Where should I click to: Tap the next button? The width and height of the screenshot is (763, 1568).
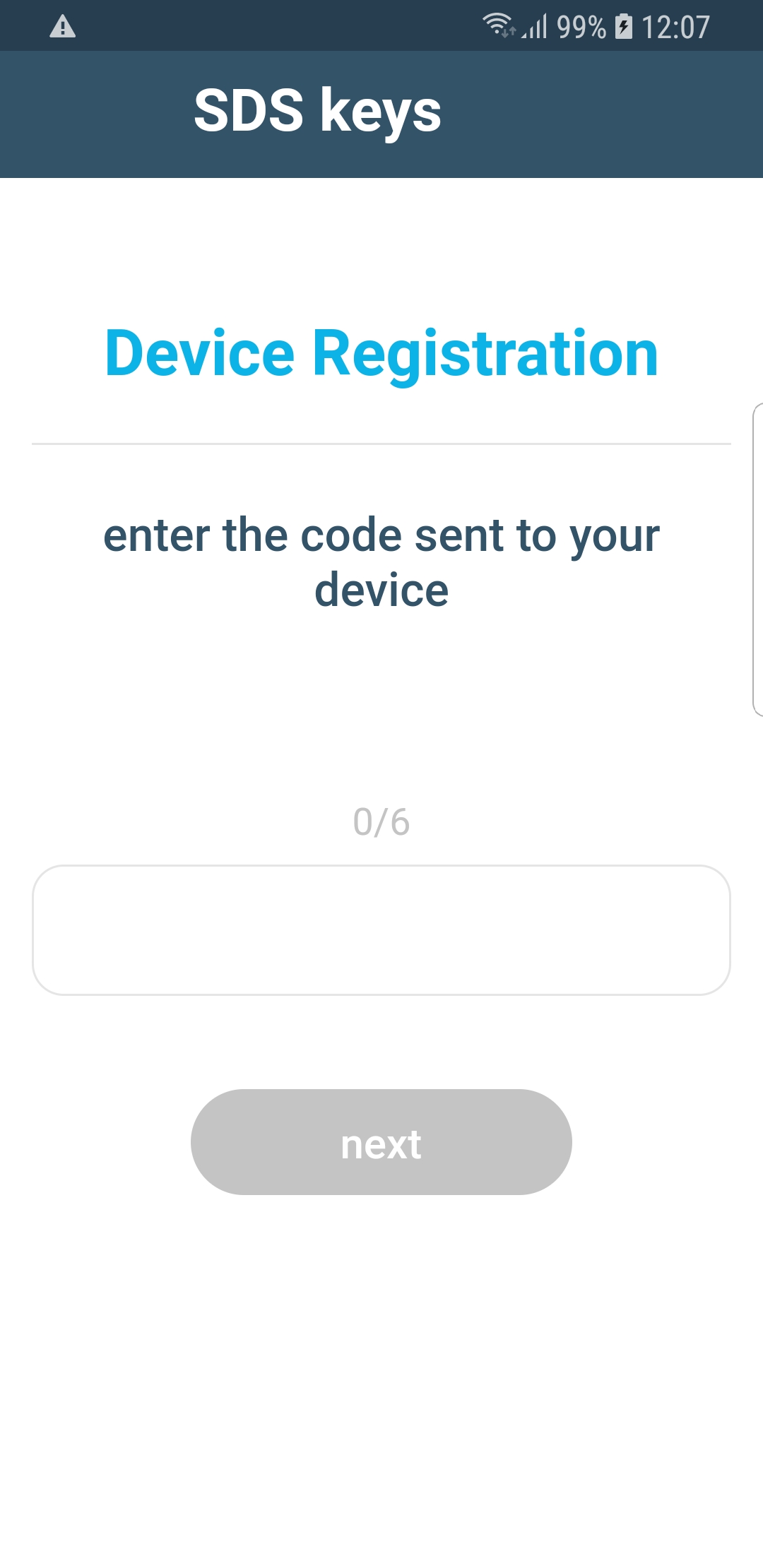(381, 1142)
